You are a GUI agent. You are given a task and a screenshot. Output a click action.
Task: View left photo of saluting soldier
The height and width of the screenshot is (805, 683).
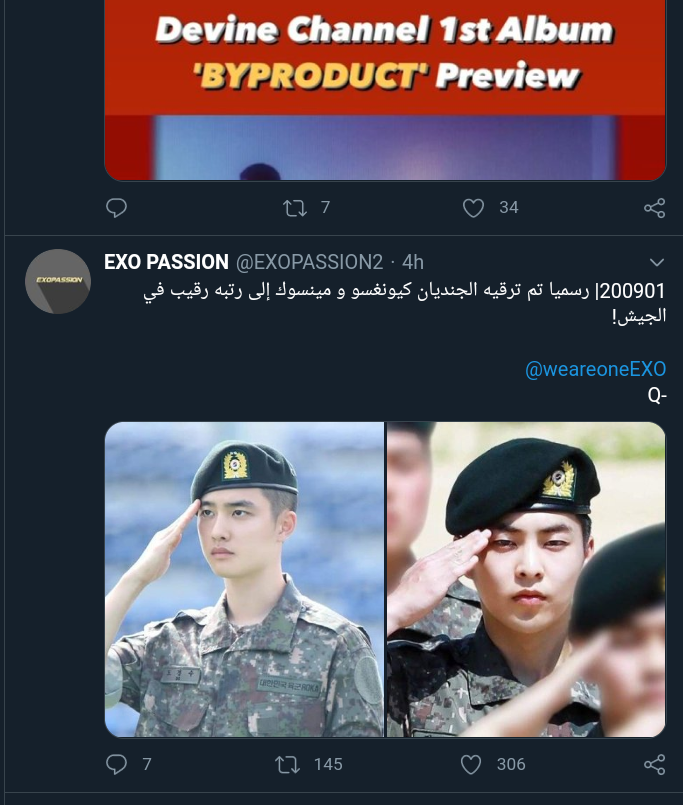tap(244, 579)
